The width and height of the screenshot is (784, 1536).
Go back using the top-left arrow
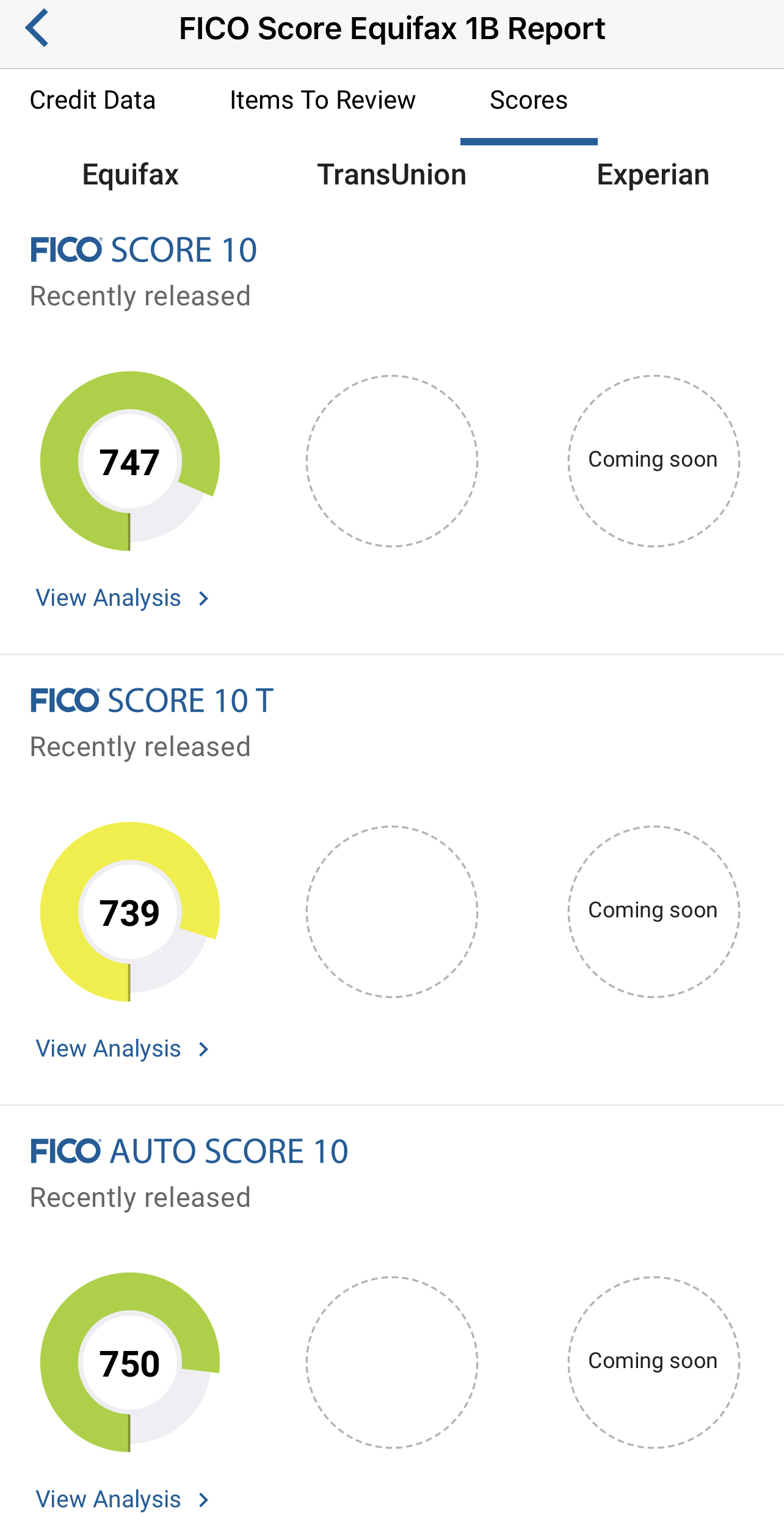[38, 29]
